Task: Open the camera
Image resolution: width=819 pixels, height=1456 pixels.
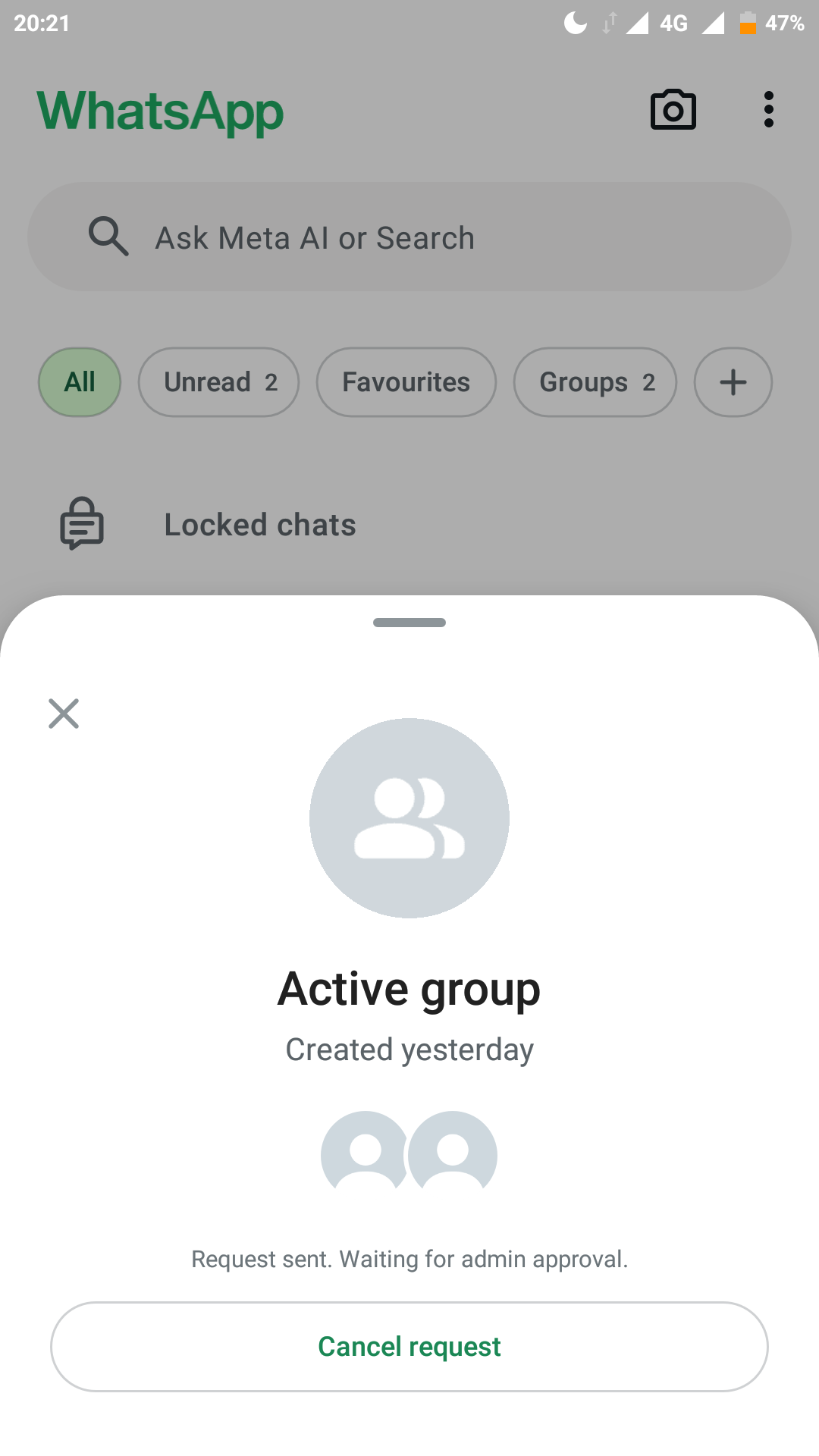Action: tap(673, 111)
